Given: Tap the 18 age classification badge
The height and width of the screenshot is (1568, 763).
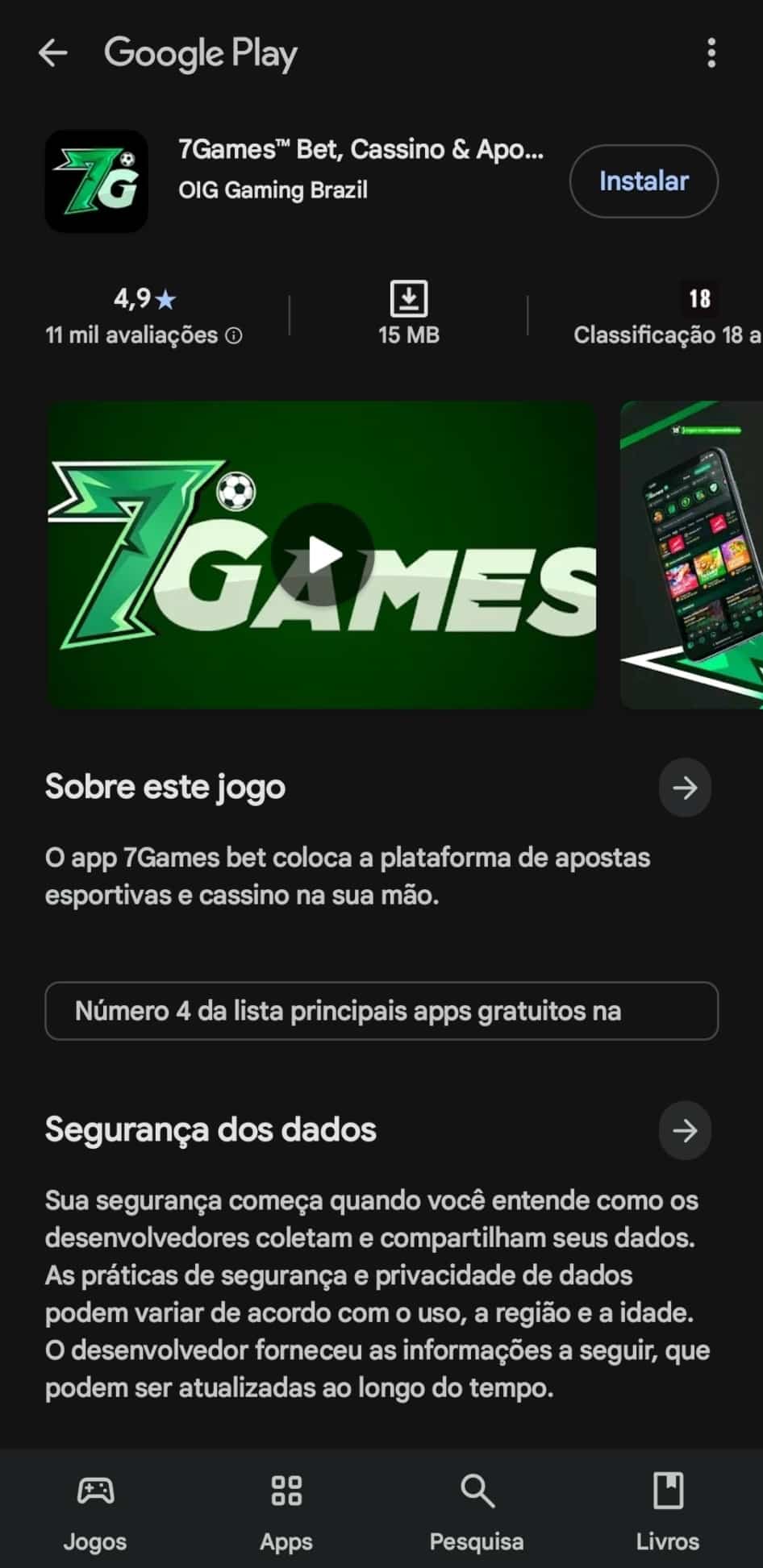Looking at the screenshot, I should click(x=698, y=299).
